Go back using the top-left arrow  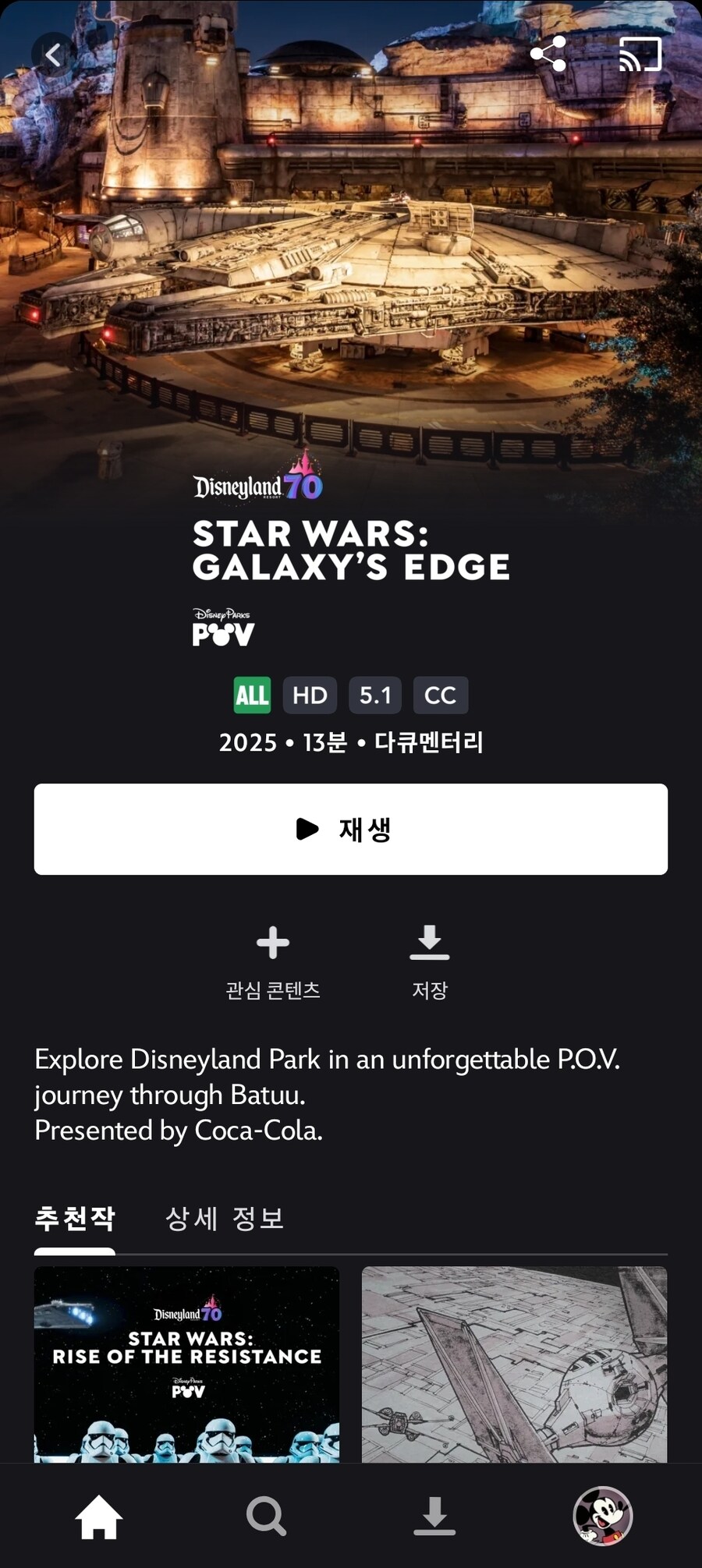tap(53, 55)
